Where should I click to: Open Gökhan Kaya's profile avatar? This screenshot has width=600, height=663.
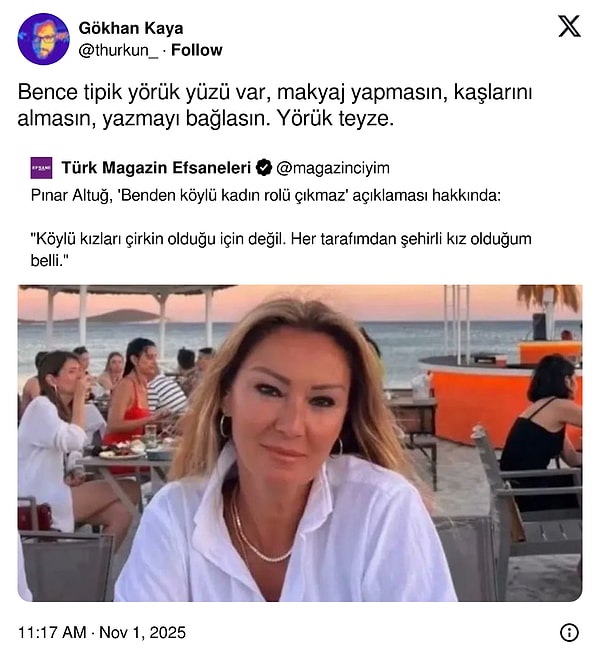click(x=43, y=39)
